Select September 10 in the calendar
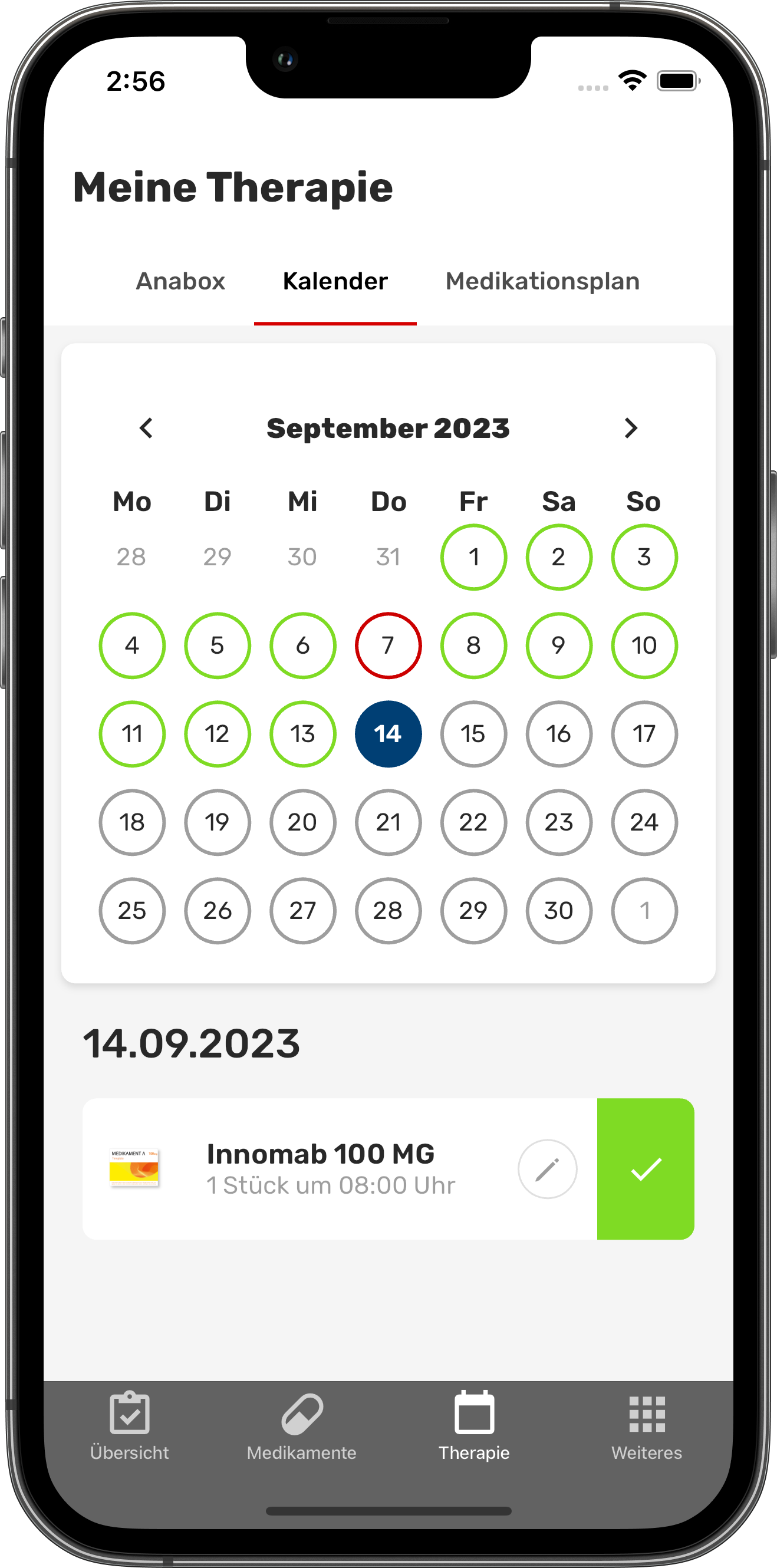The width and height of the screenshot is (777, 1568). [x=644, y=645]
